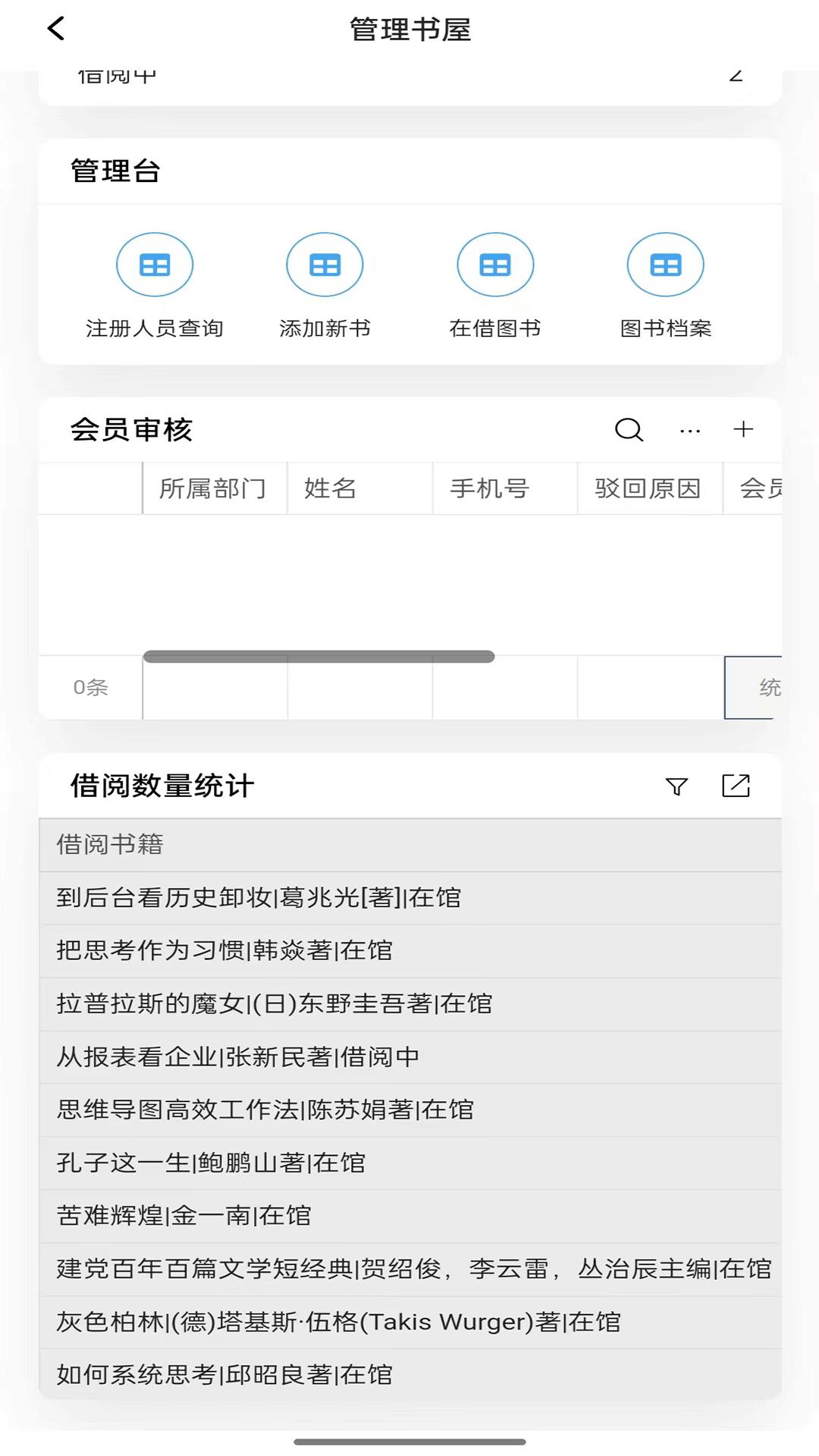Click the 驳回原因 column header
The image size is (819, 1456).
point(650,489)
